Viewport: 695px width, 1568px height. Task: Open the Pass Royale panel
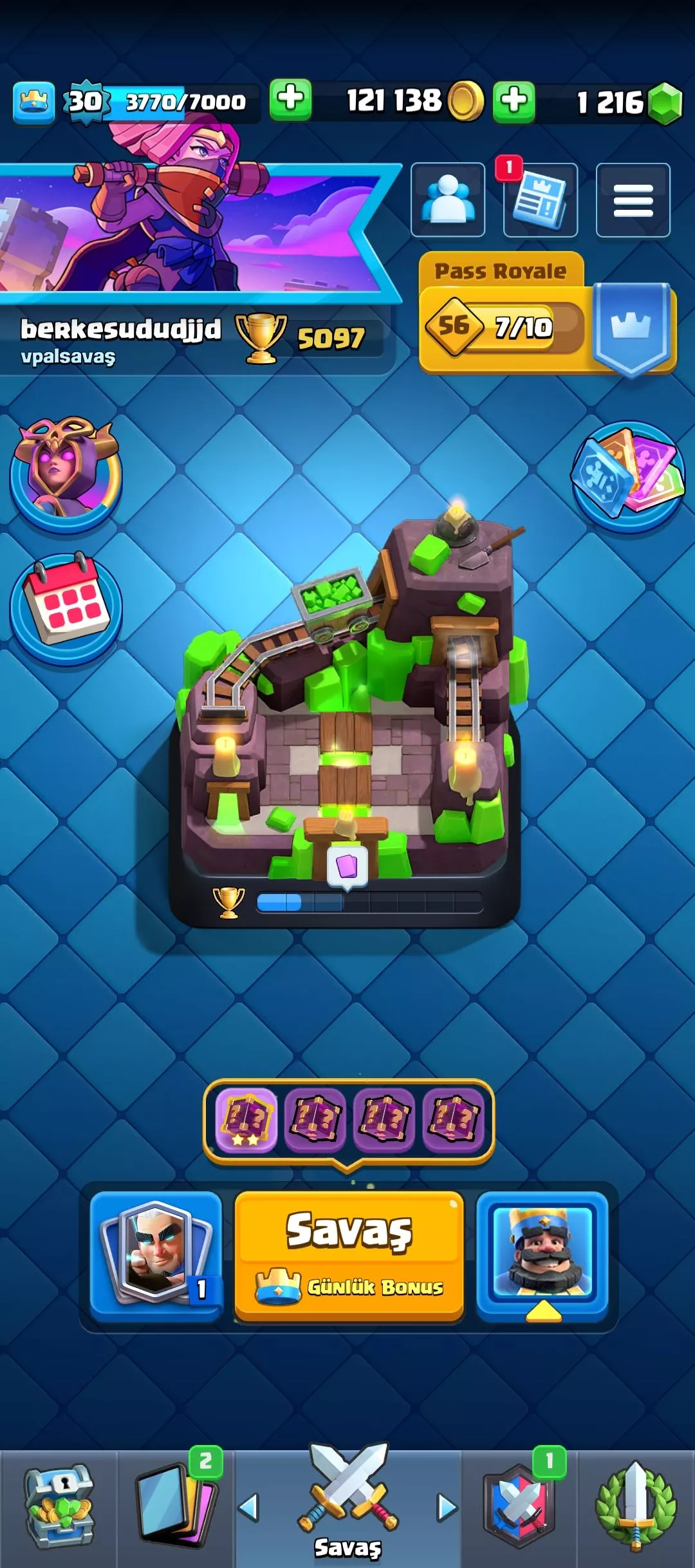click(547, 313)
